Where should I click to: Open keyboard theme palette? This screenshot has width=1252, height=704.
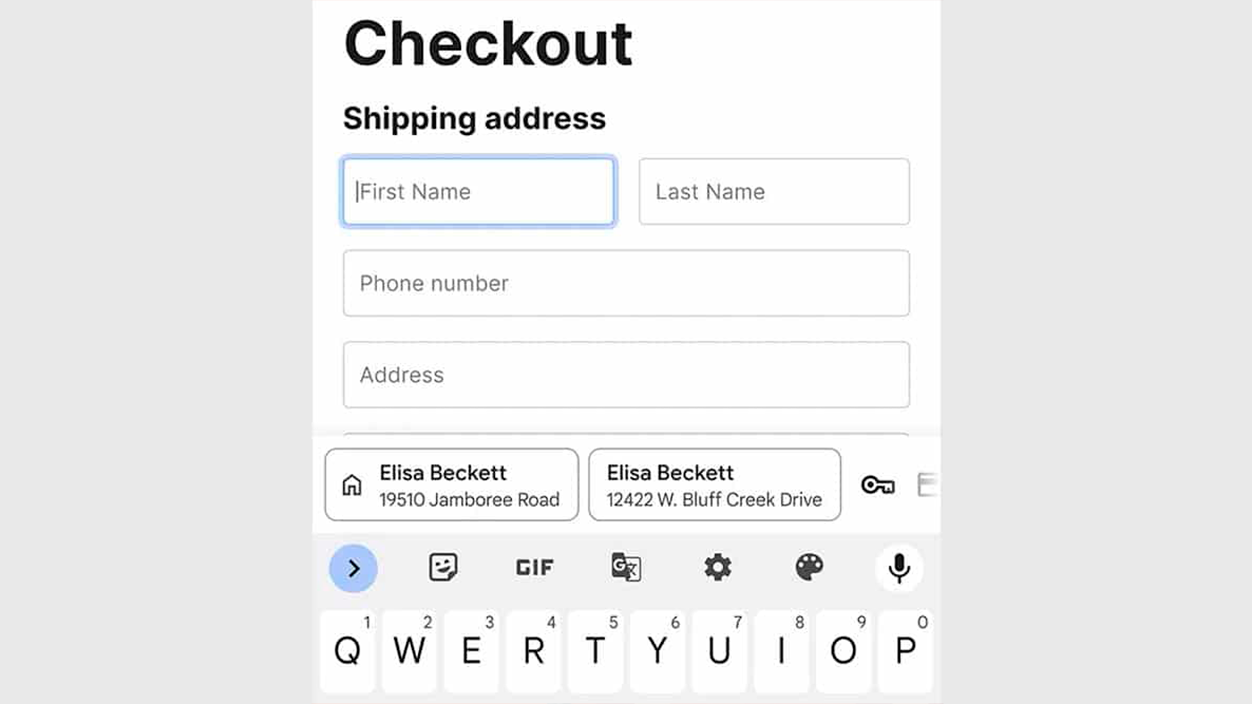pos(809,568)
